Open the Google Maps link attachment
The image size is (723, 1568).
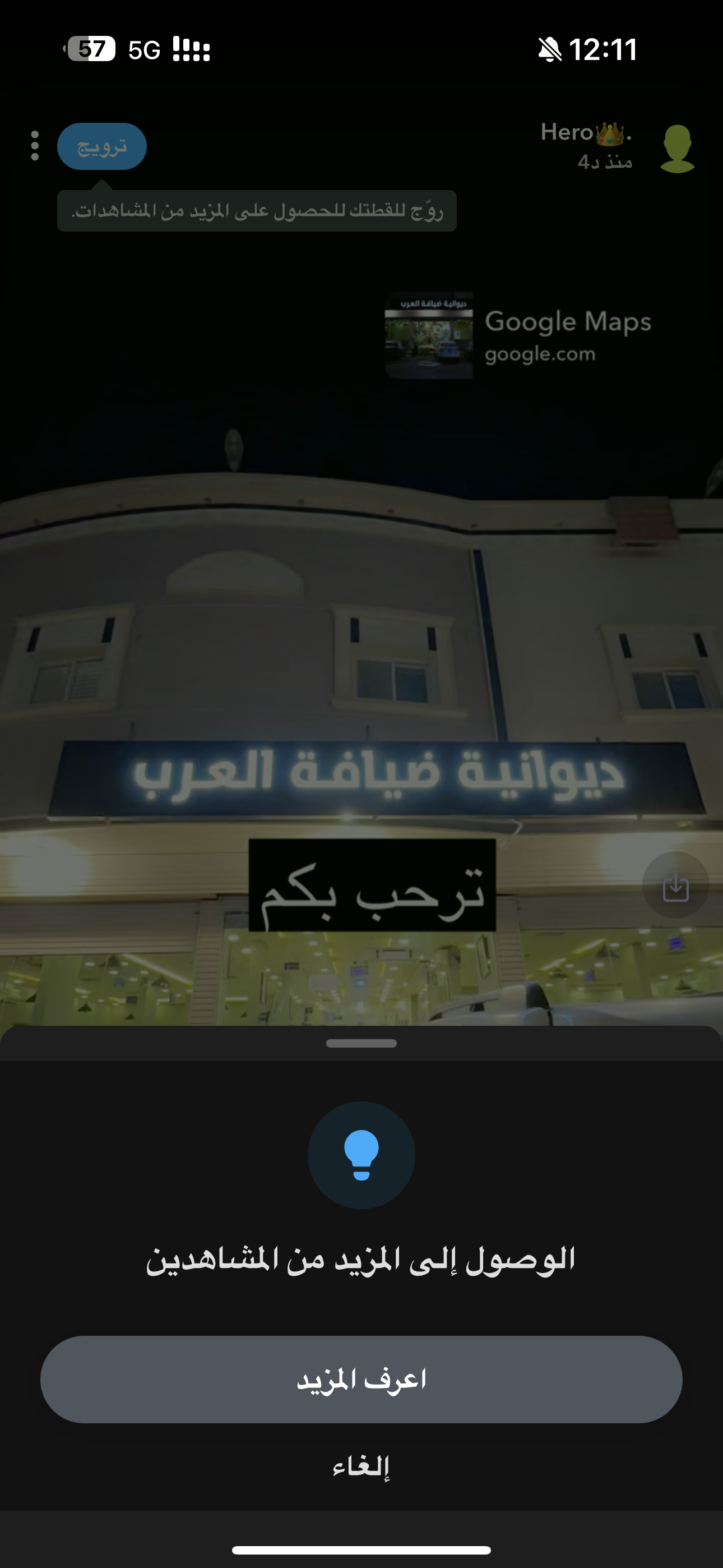pos(518,335)
